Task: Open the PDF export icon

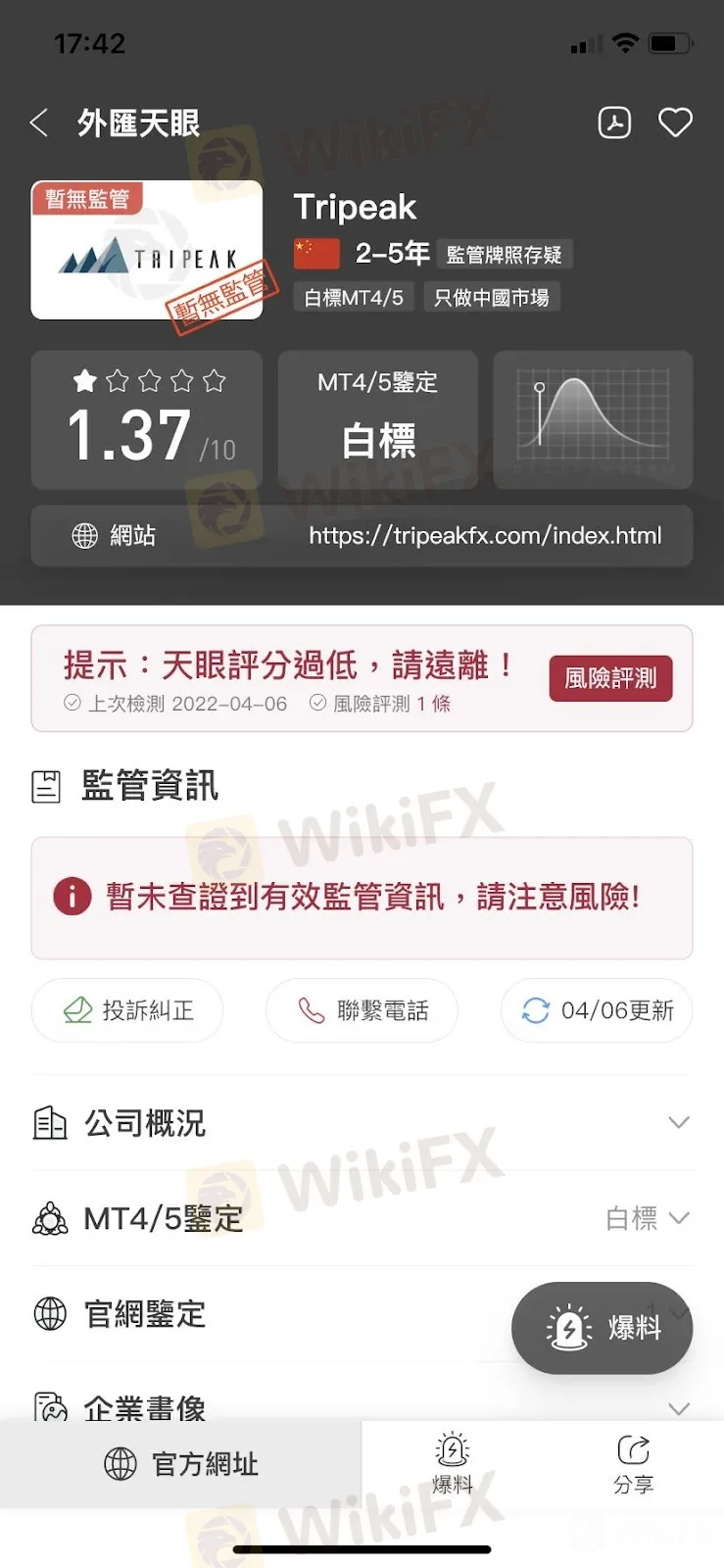Action: pyautogui.click(x=614, y=122)
